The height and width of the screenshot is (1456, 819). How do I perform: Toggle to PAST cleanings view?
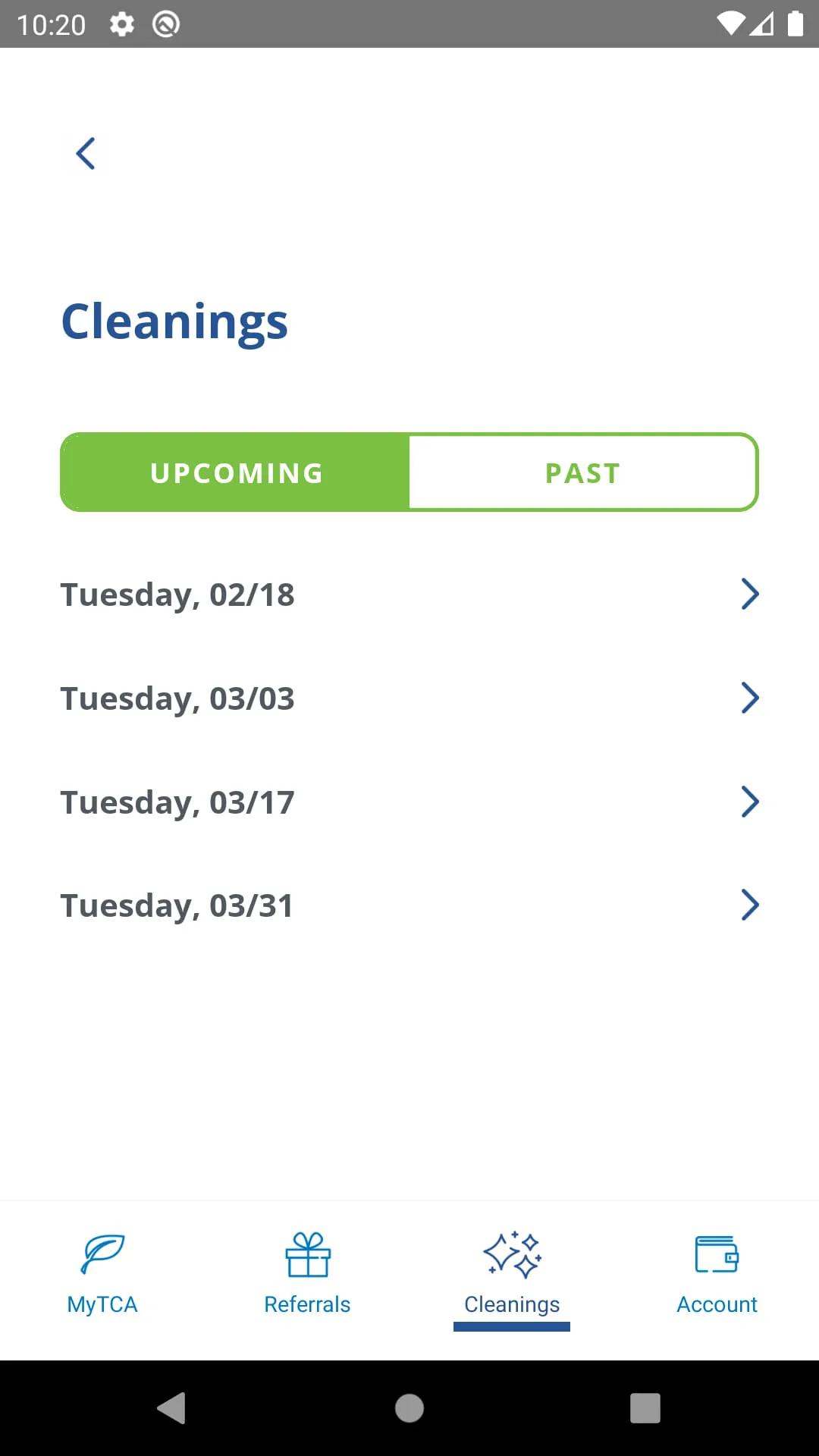coord(582,472)
